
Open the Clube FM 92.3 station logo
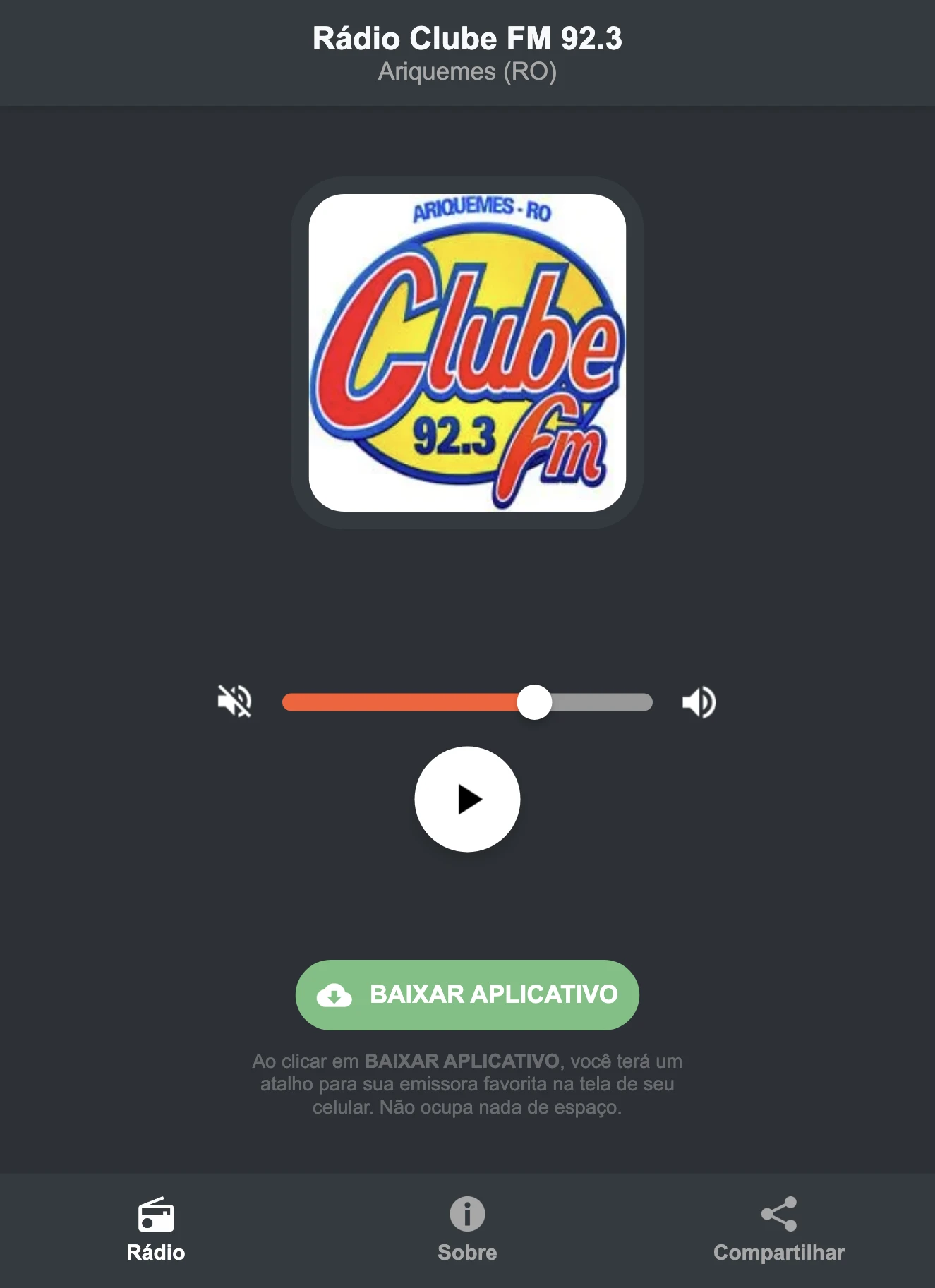point(467,349)
